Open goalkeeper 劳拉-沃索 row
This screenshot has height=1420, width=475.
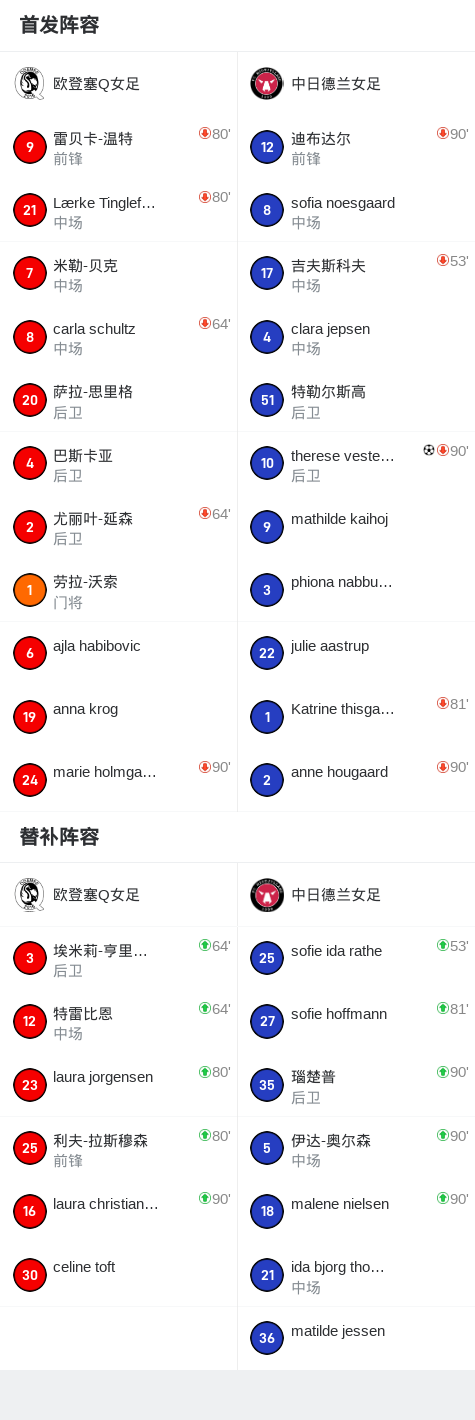118,591
